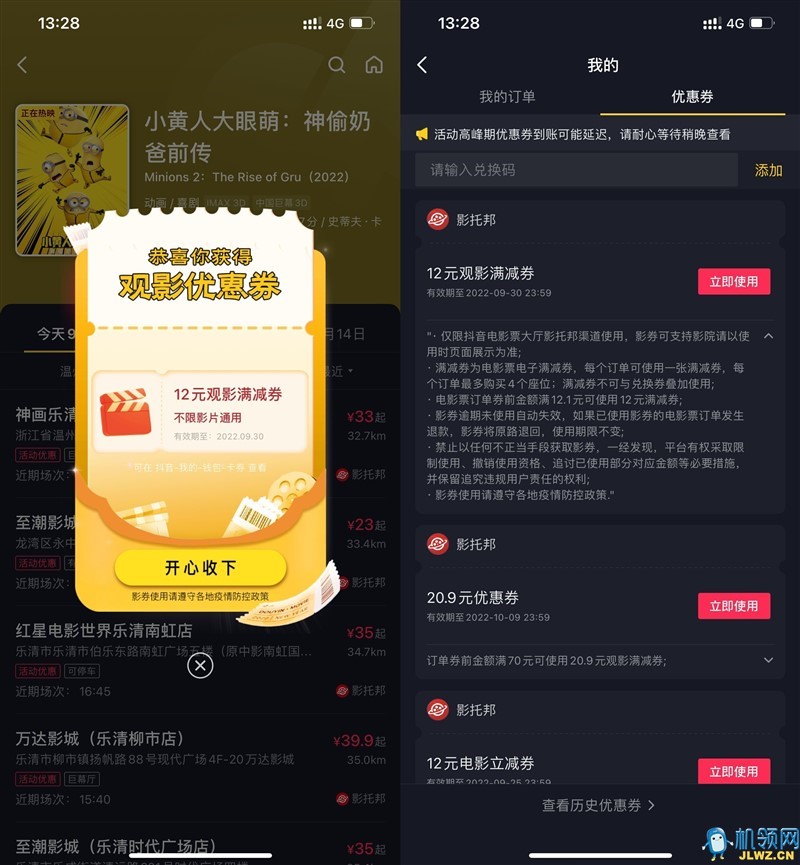Switch to the 我的订单 tab
This screenshot has width=800, height=865.
pos(507,97)
